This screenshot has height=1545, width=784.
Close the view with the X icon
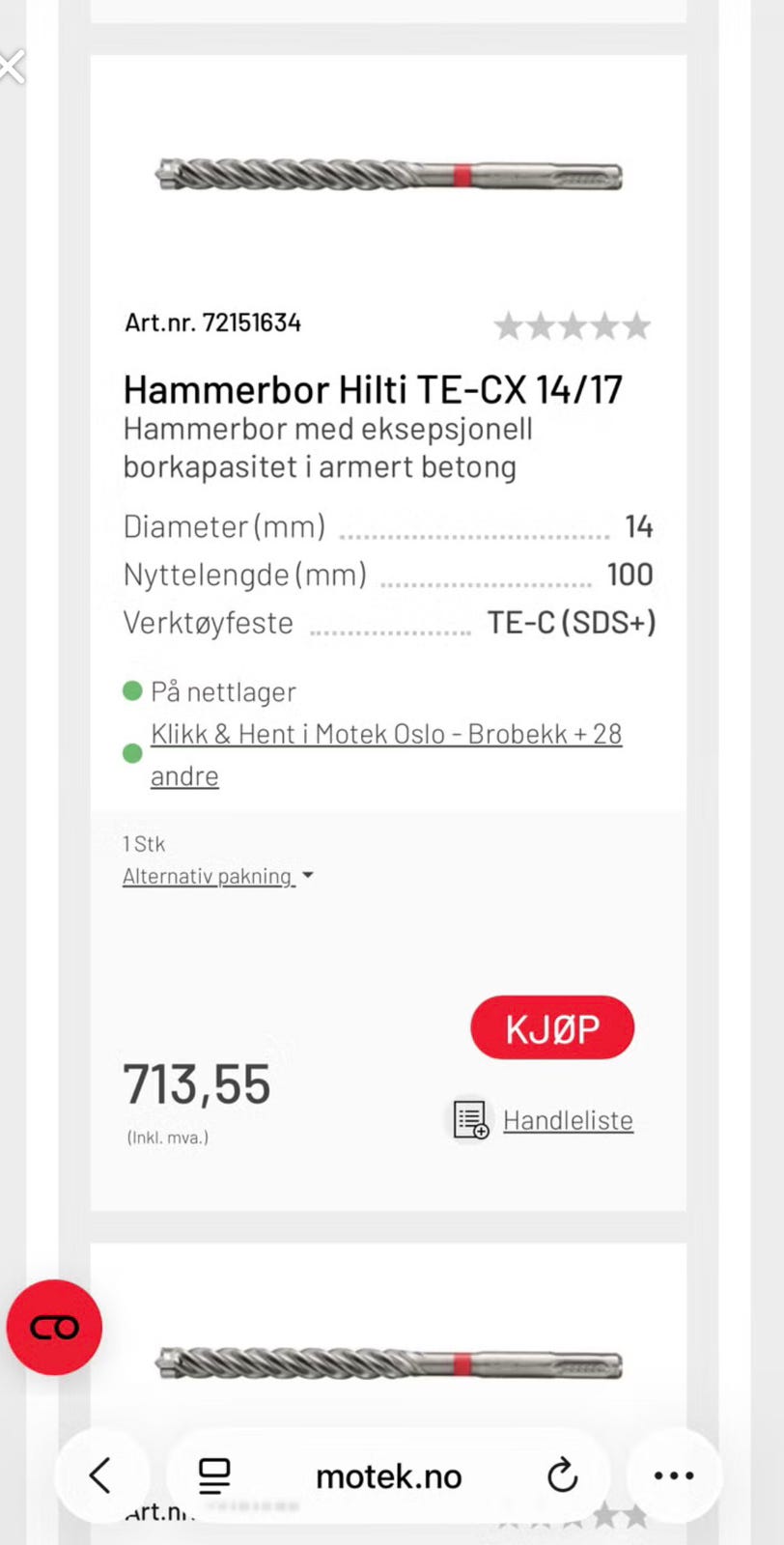[11, 68]
